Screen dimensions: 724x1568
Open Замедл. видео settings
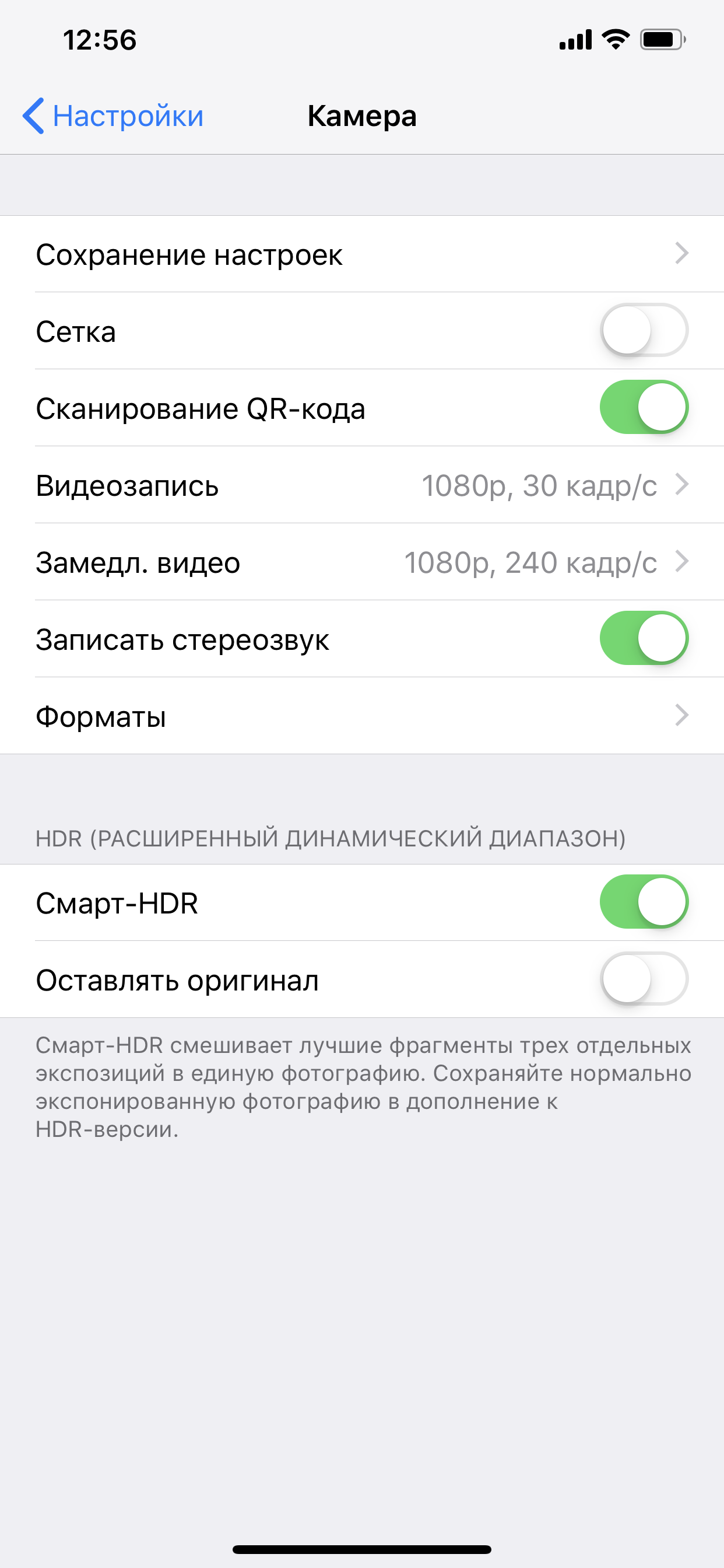point(361,562)
